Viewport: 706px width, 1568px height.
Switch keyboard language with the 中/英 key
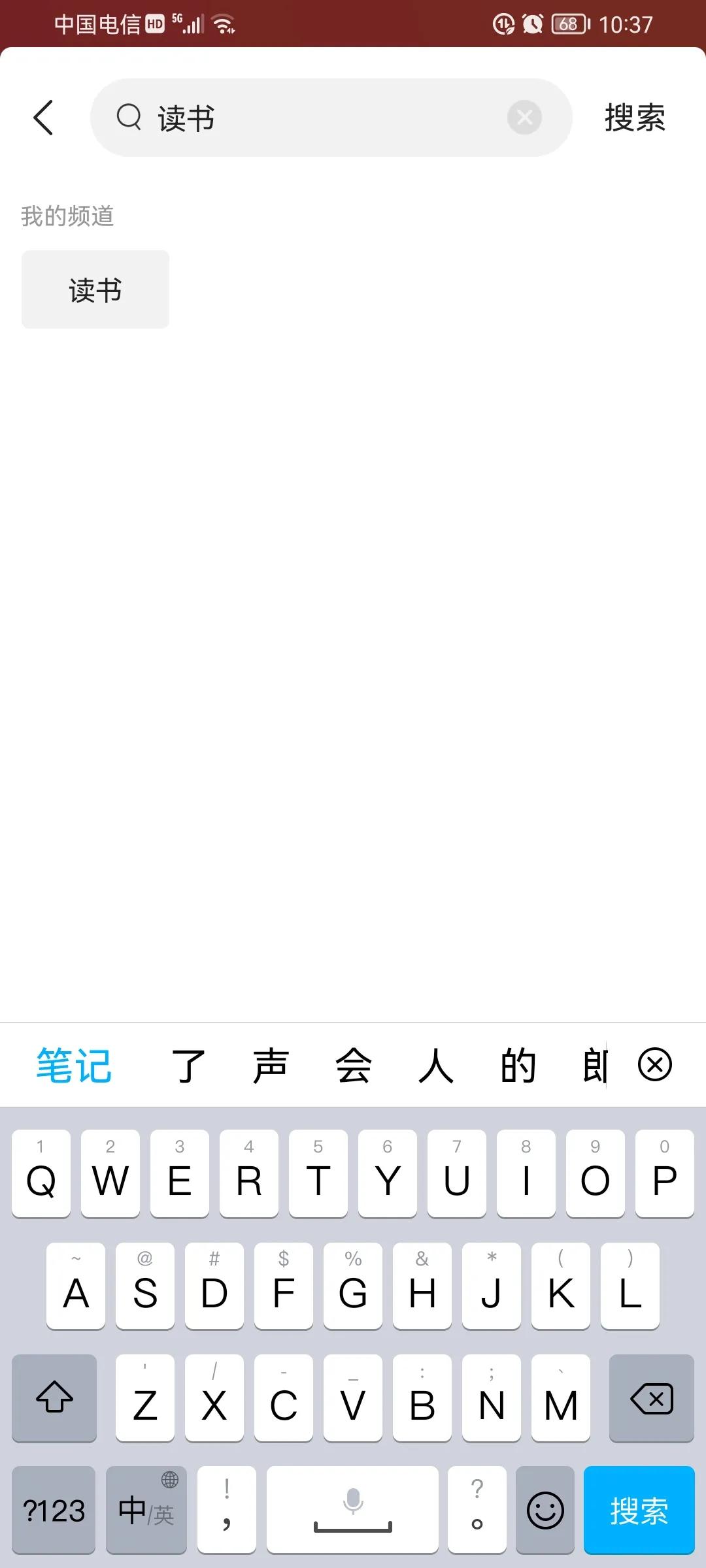pyautogui.click(x=146, y=1510)
